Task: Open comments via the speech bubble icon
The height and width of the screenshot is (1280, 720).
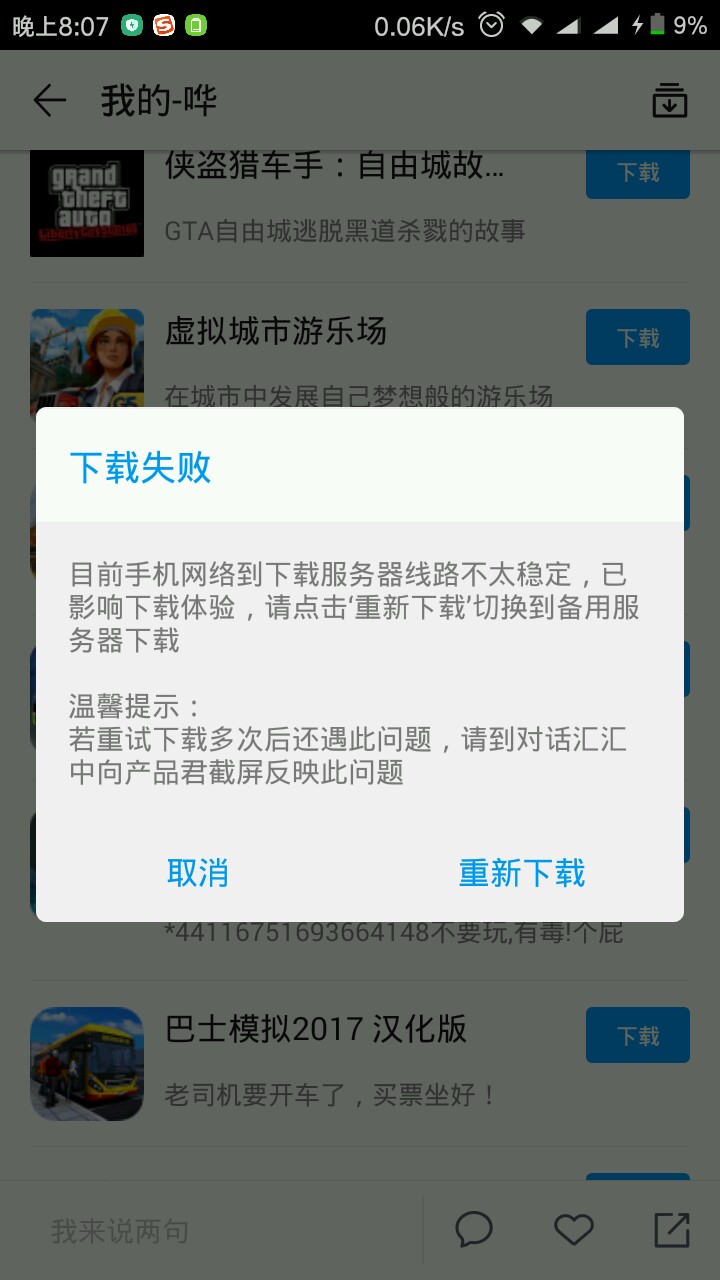Action: point(474,1230)
